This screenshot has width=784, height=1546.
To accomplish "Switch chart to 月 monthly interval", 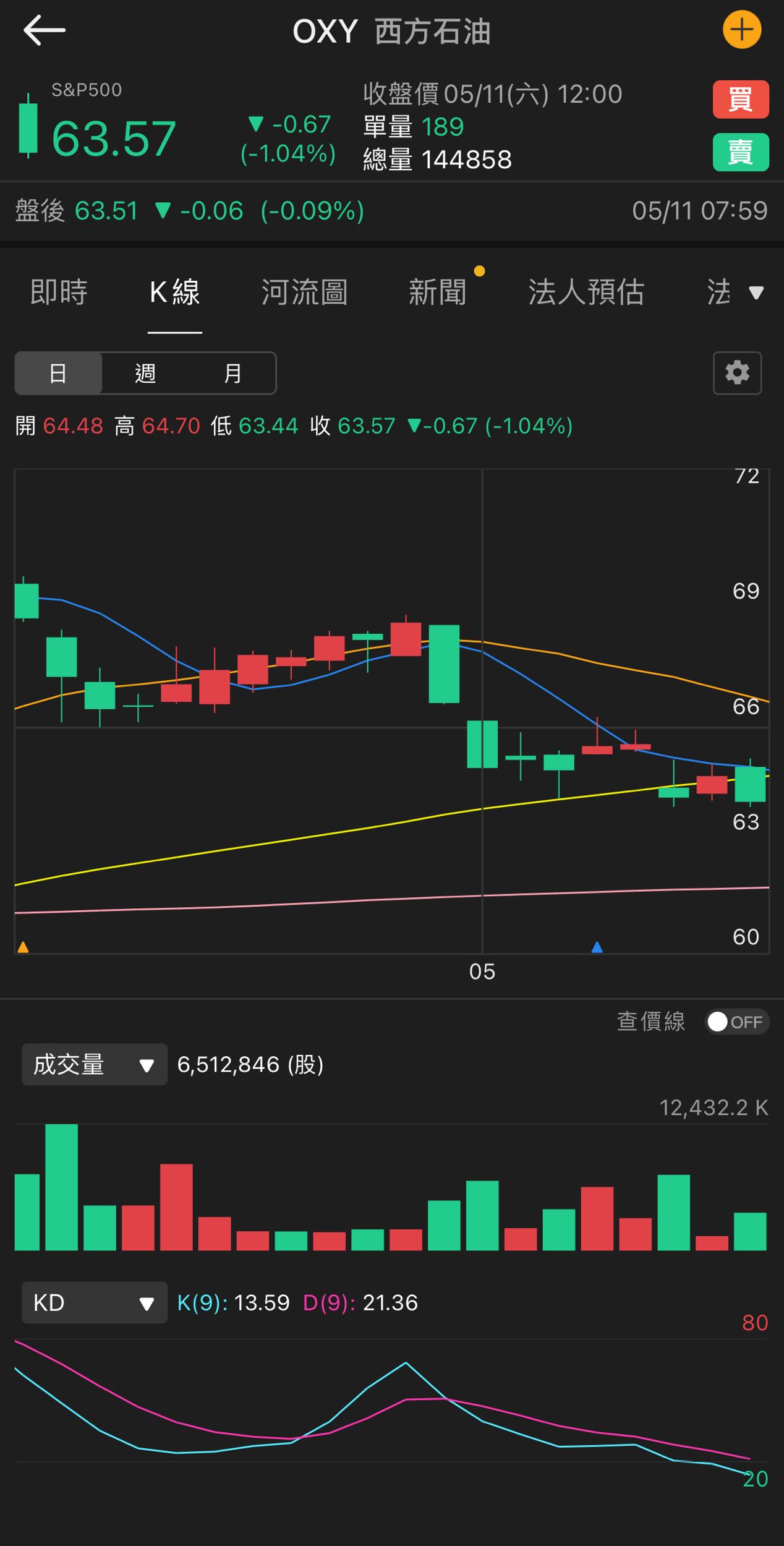I will [x=232, y=373].
